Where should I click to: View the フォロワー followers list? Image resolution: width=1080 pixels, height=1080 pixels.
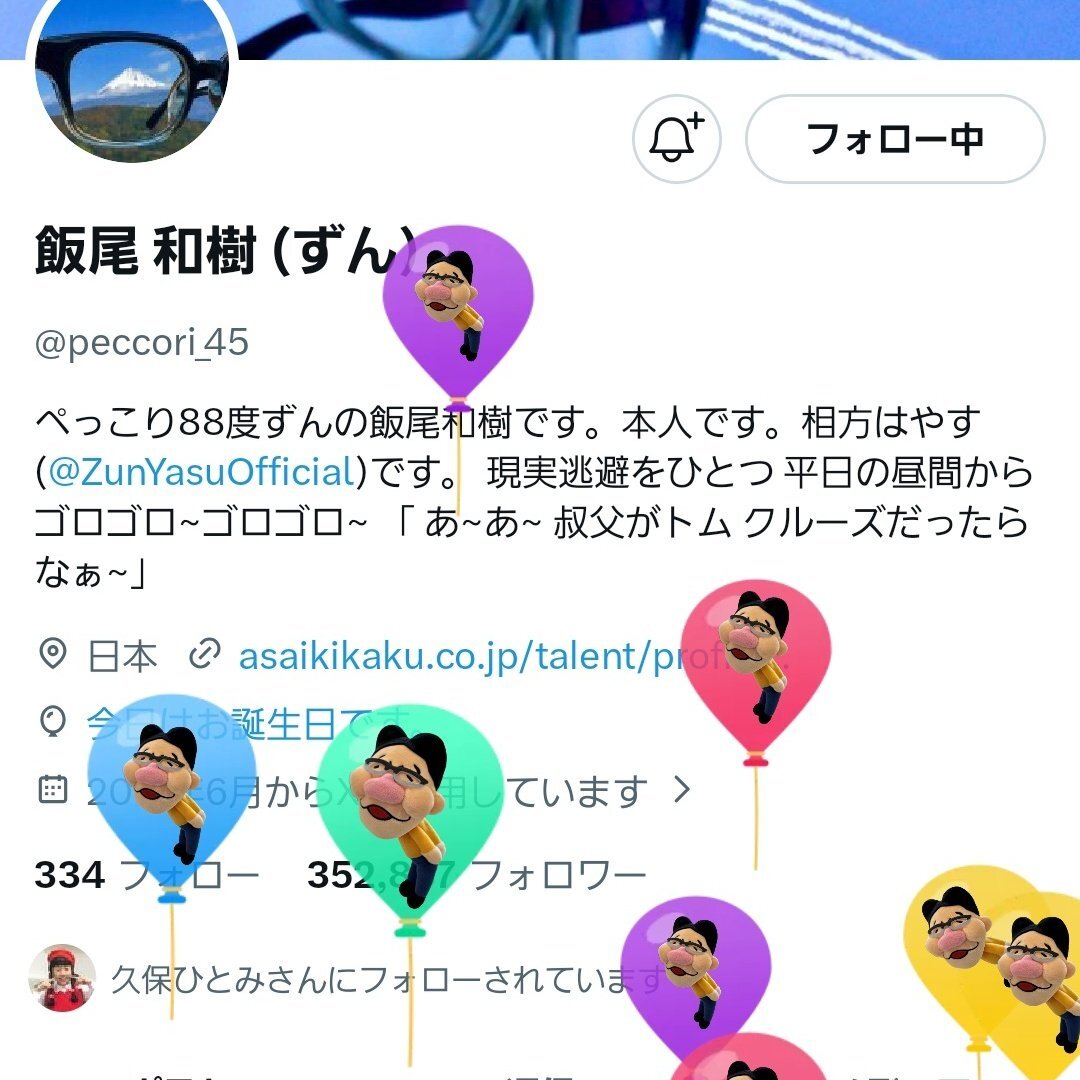tap(556, 876)
